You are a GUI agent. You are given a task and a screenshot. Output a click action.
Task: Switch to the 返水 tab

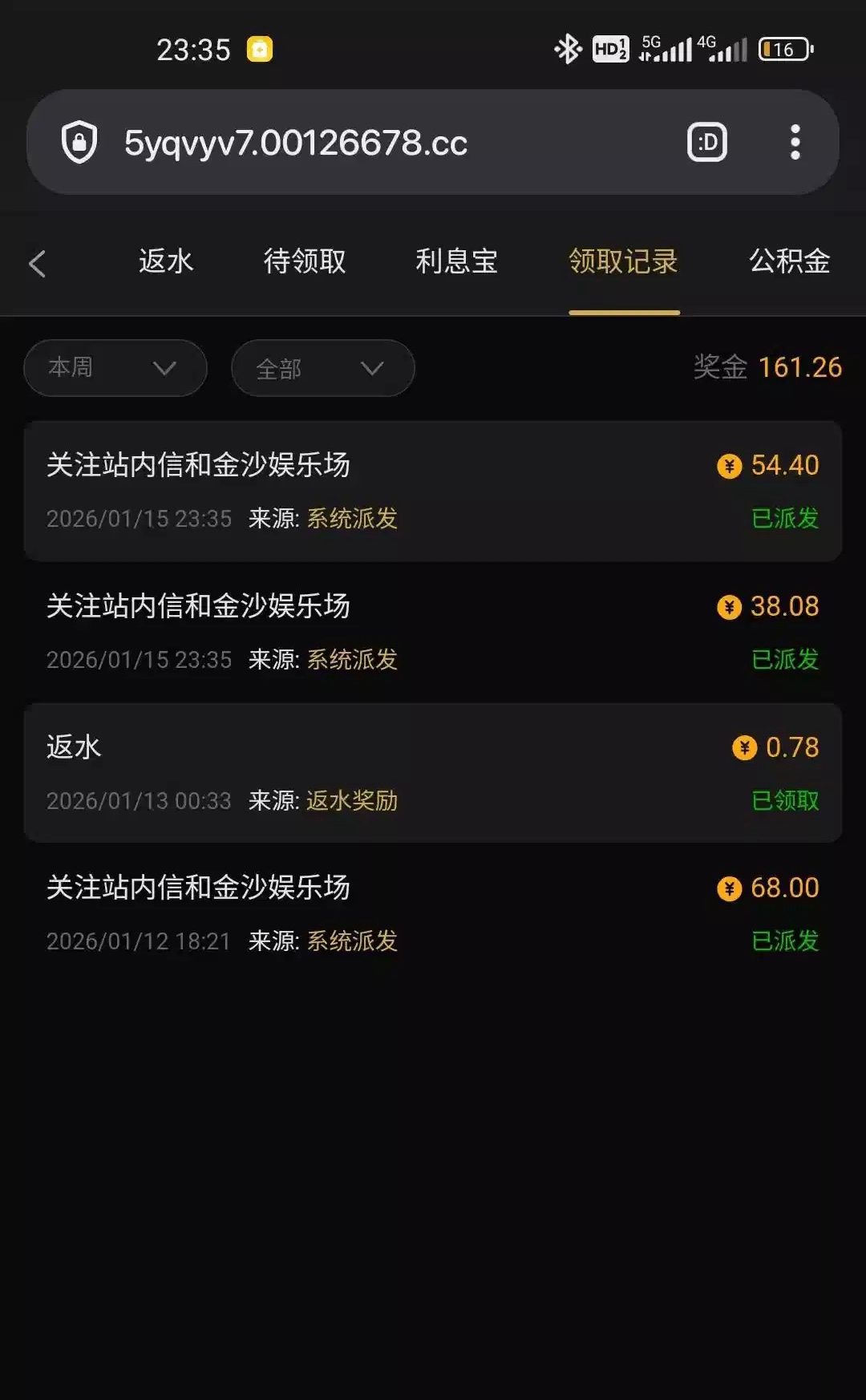click(166, 261)
